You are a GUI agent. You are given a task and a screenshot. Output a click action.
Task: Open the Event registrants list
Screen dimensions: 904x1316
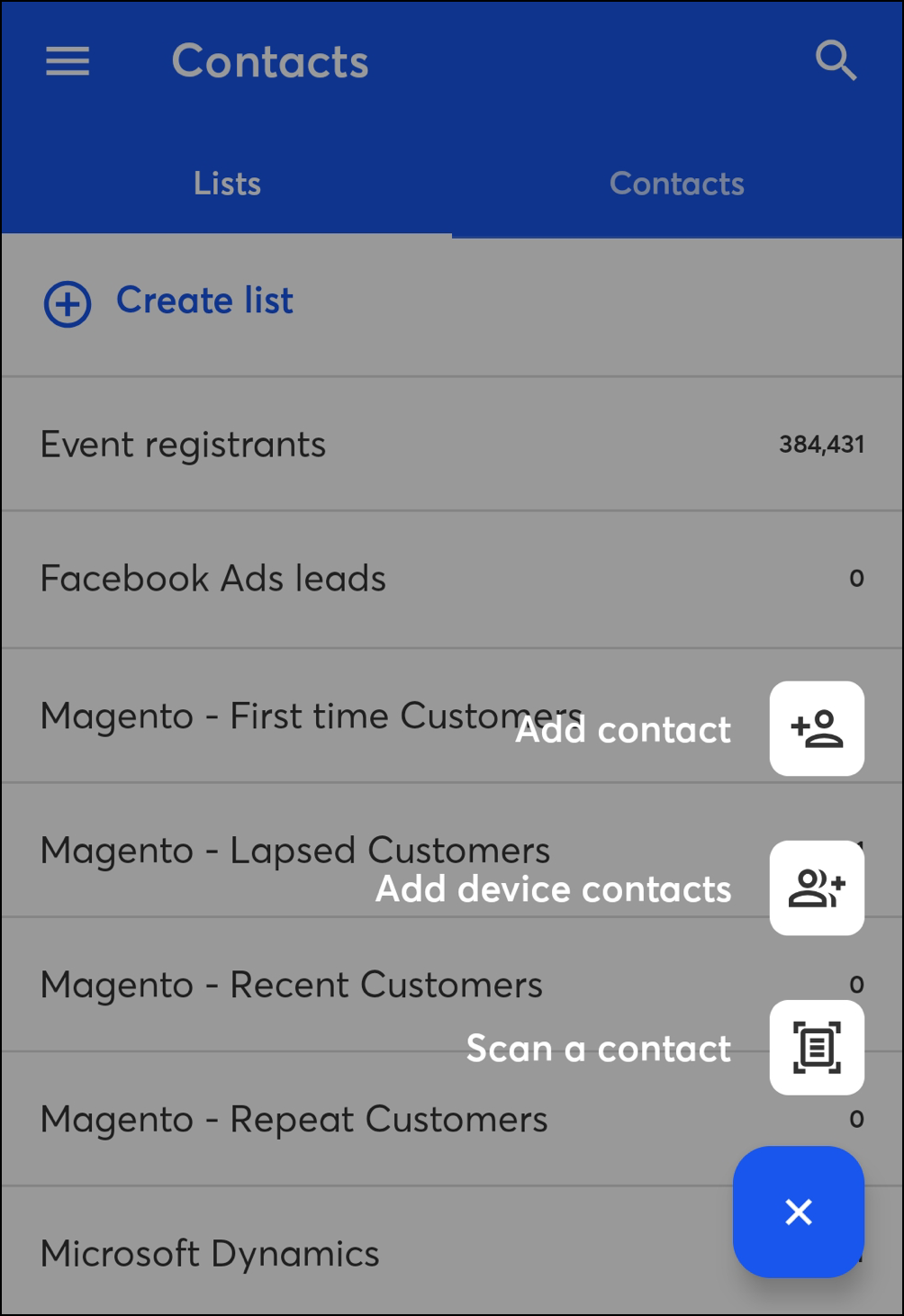(x=184, y=445)
